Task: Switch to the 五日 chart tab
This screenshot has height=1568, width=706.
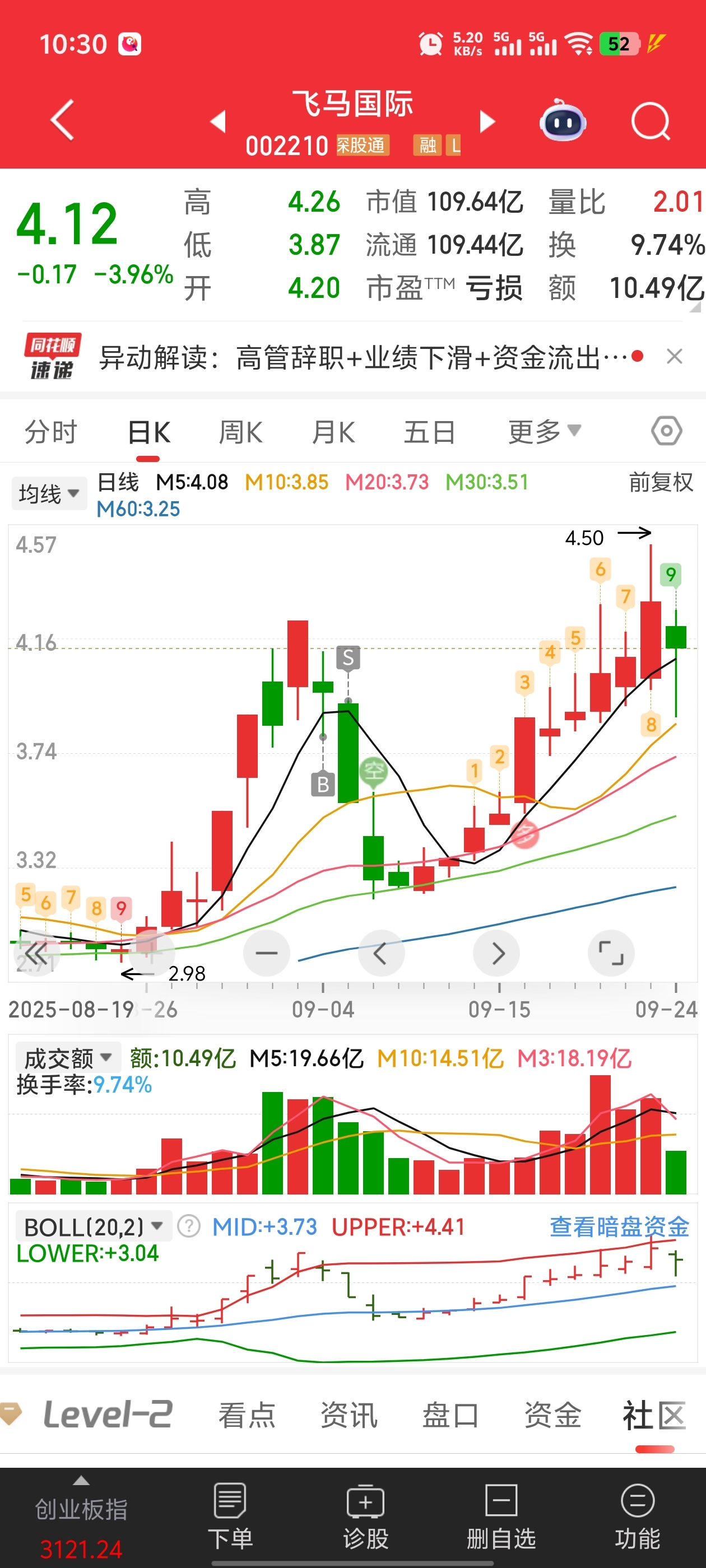Action: click(x=429, y=432)
